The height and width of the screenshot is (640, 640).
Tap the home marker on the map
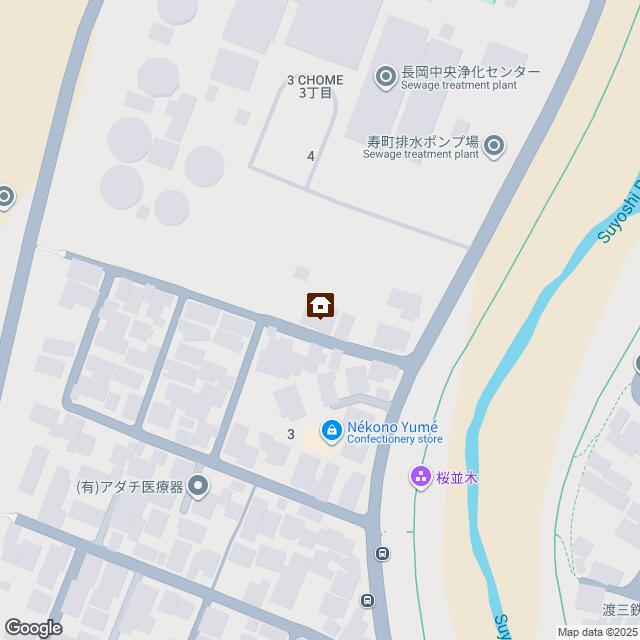(320, 305)
